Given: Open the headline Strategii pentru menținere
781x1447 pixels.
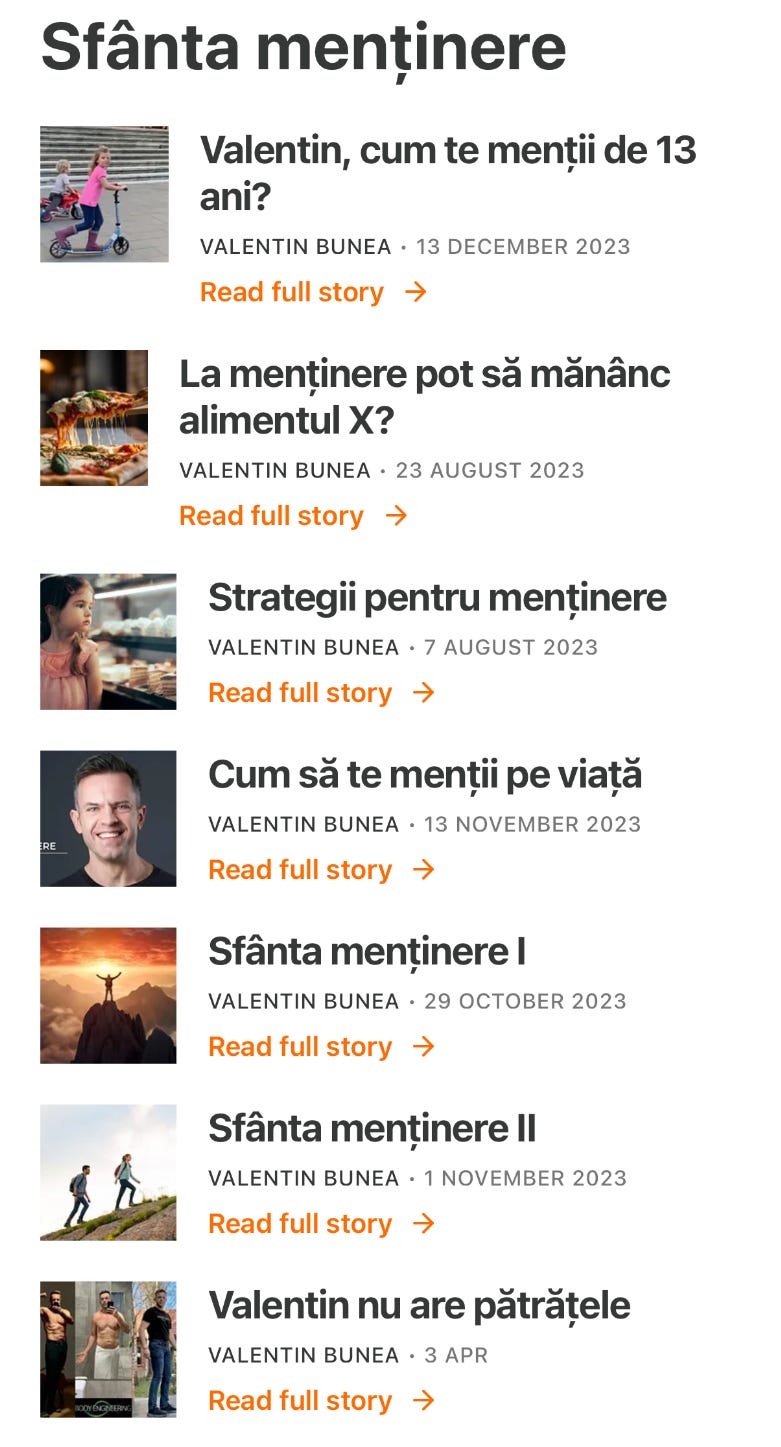Looking at the screenshot, I should (x=437, y=598).
